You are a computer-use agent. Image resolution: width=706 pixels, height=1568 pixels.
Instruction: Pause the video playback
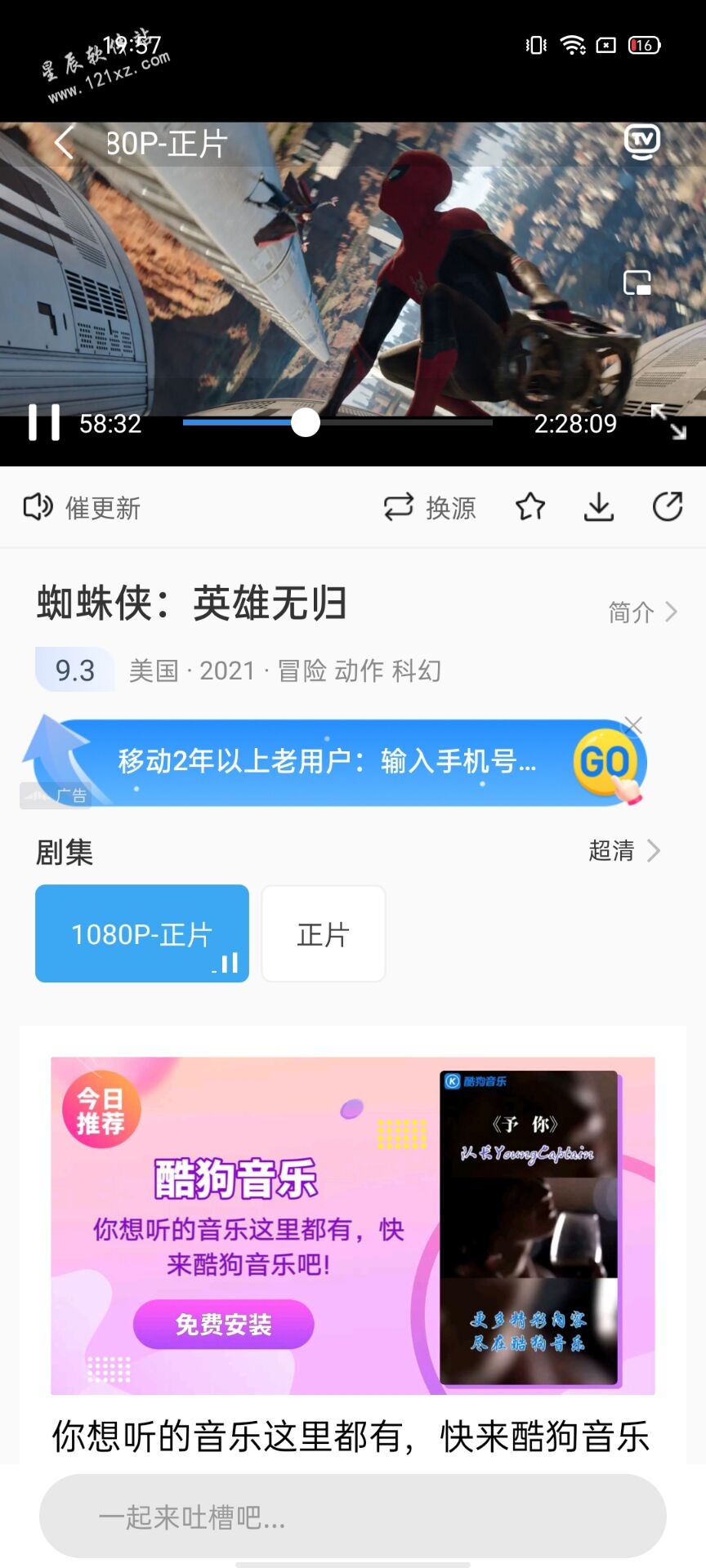point(44,423)
